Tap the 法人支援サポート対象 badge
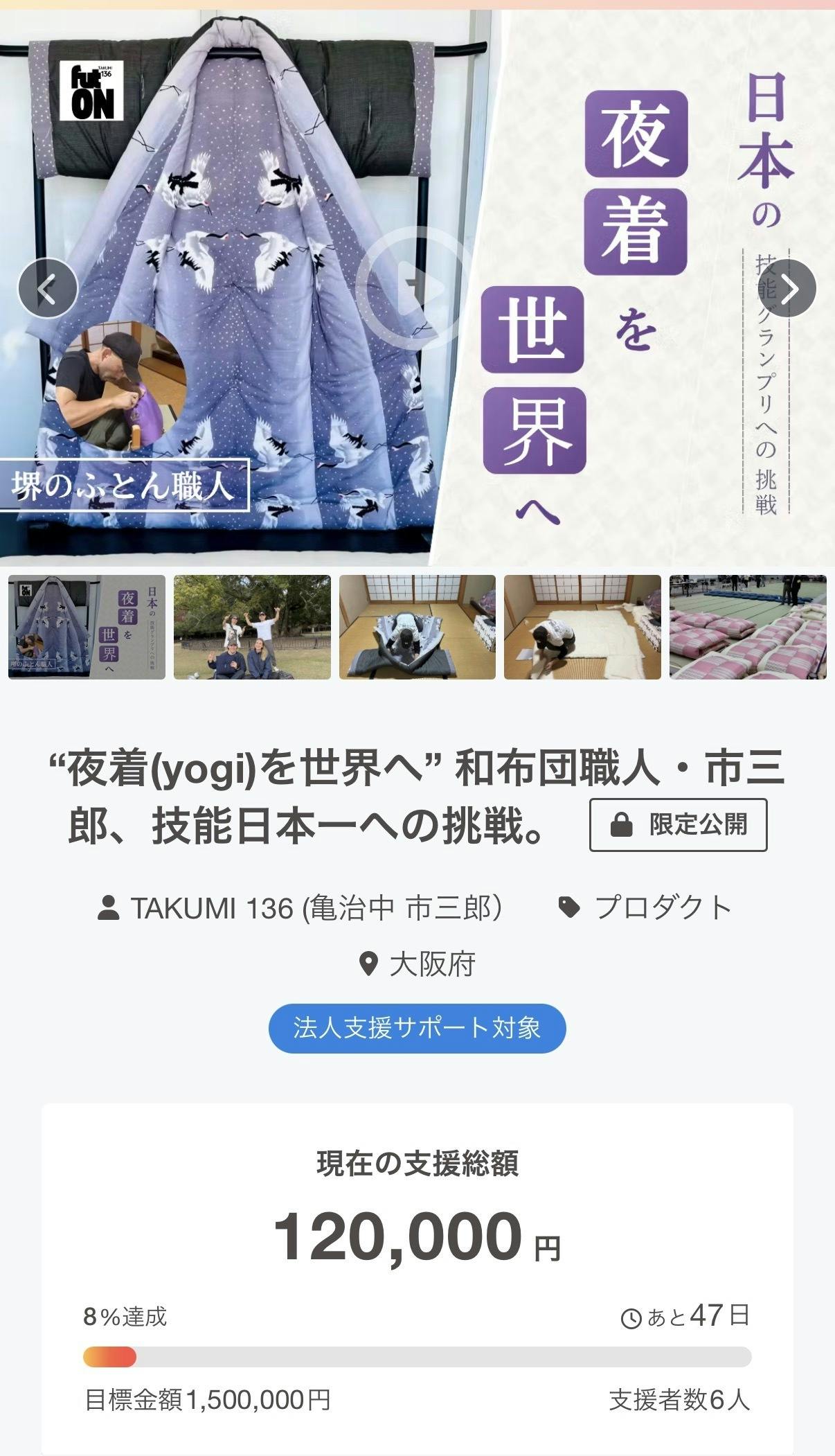Image resolution: width=835 pixels, height=1456 pixels. tap(417, 1028)
